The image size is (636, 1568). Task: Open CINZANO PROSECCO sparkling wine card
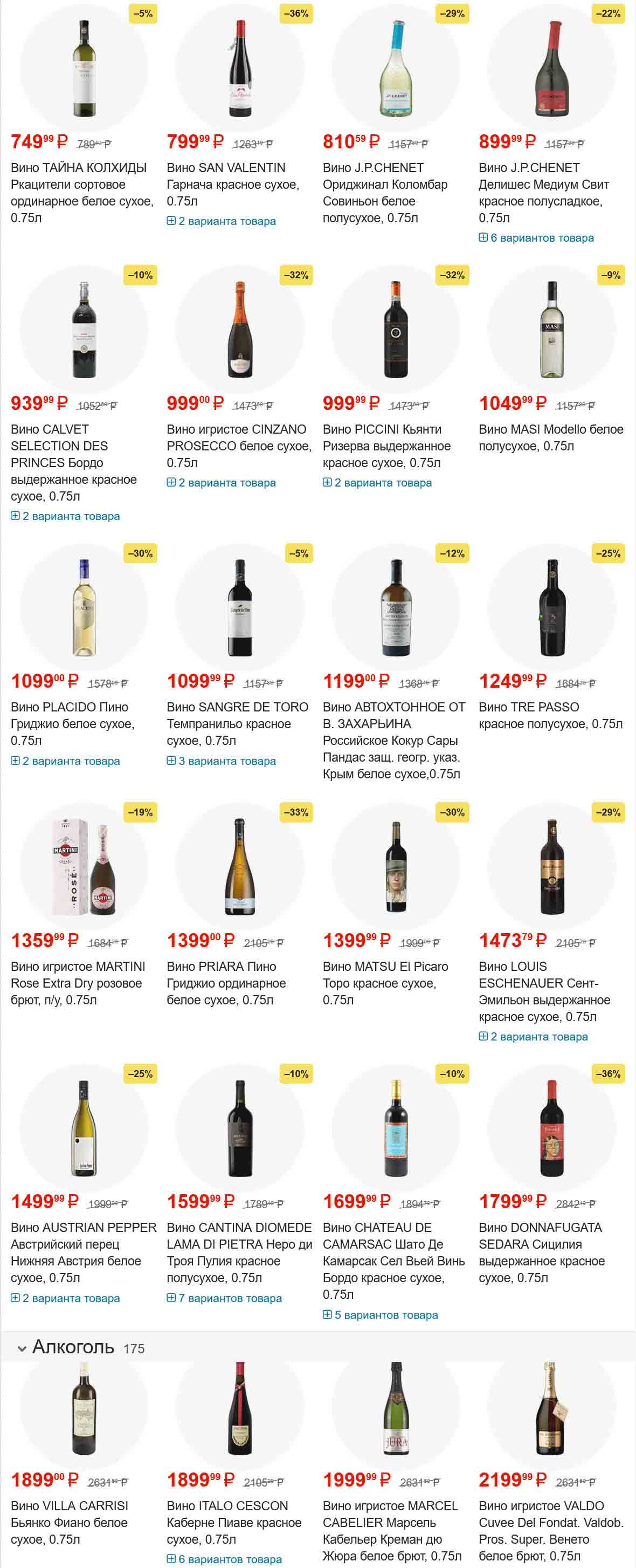pyautogui.click(x=238, y=445)
